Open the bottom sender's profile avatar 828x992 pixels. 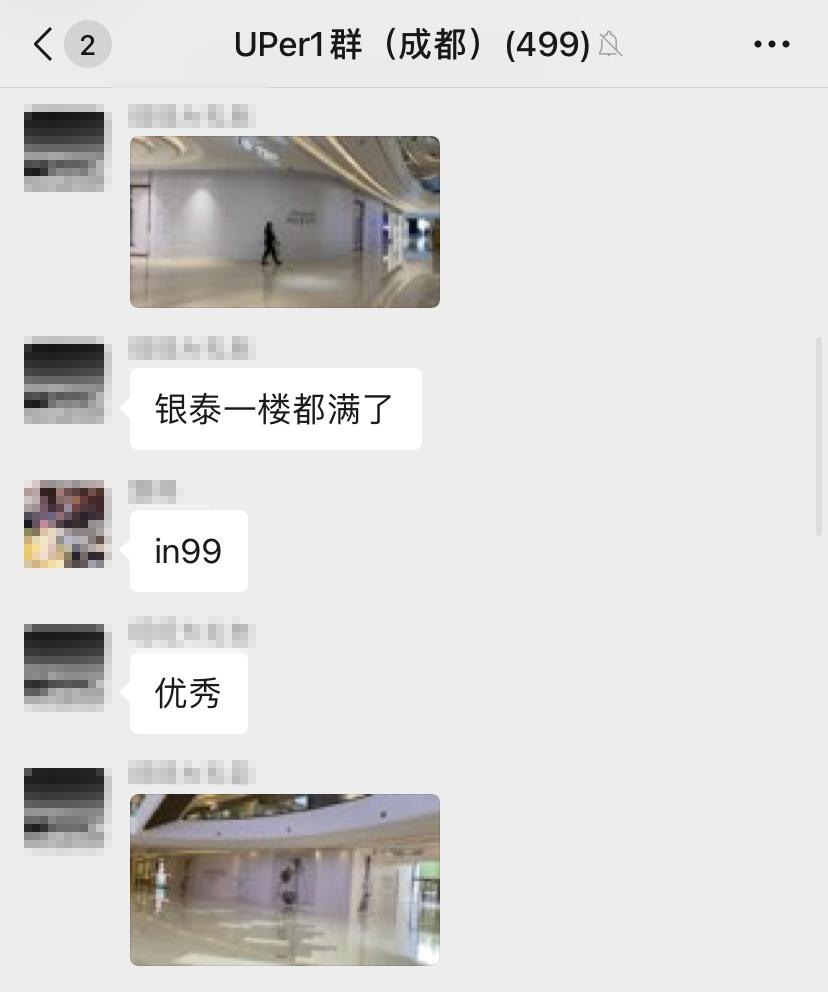[64, 810]
